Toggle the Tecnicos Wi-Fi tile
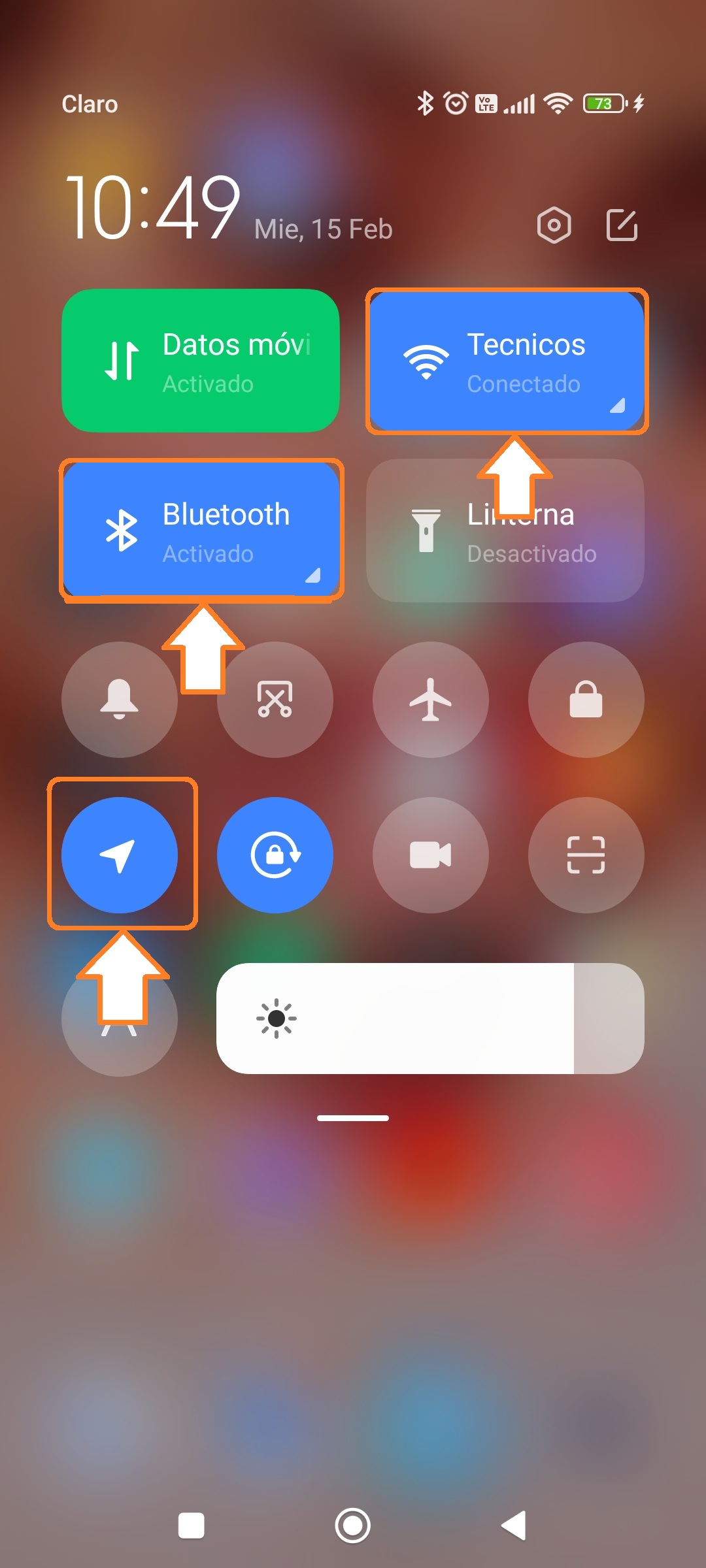 [506, 361]
